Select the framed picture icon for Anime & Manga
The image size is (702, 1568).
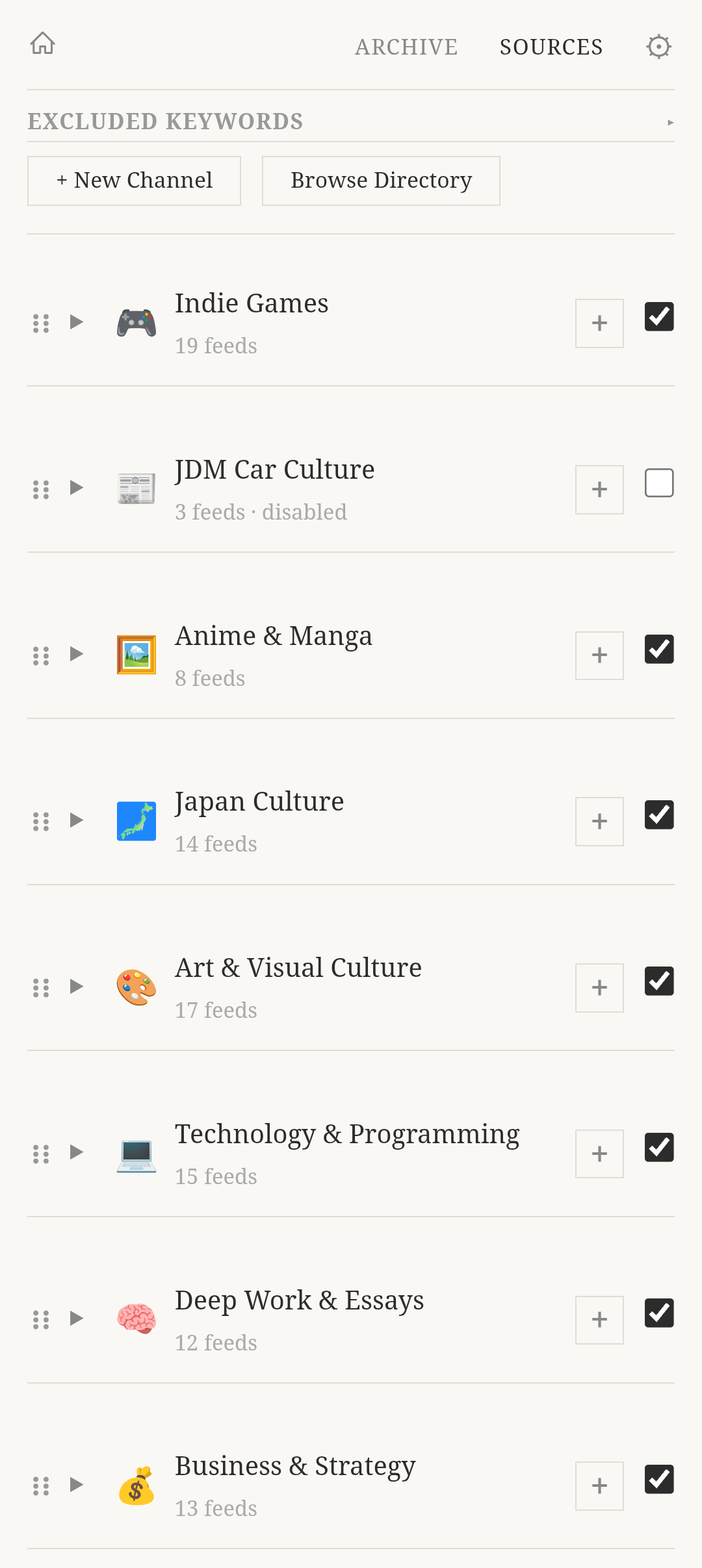click(x=135, y=654)
